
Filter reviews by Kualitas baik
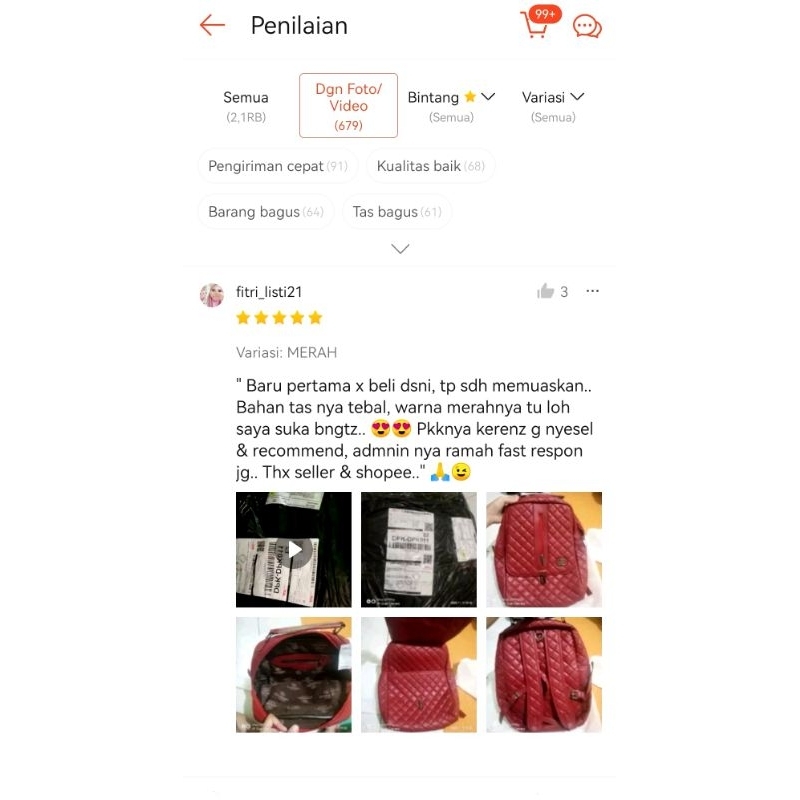(x=430, y=166)
